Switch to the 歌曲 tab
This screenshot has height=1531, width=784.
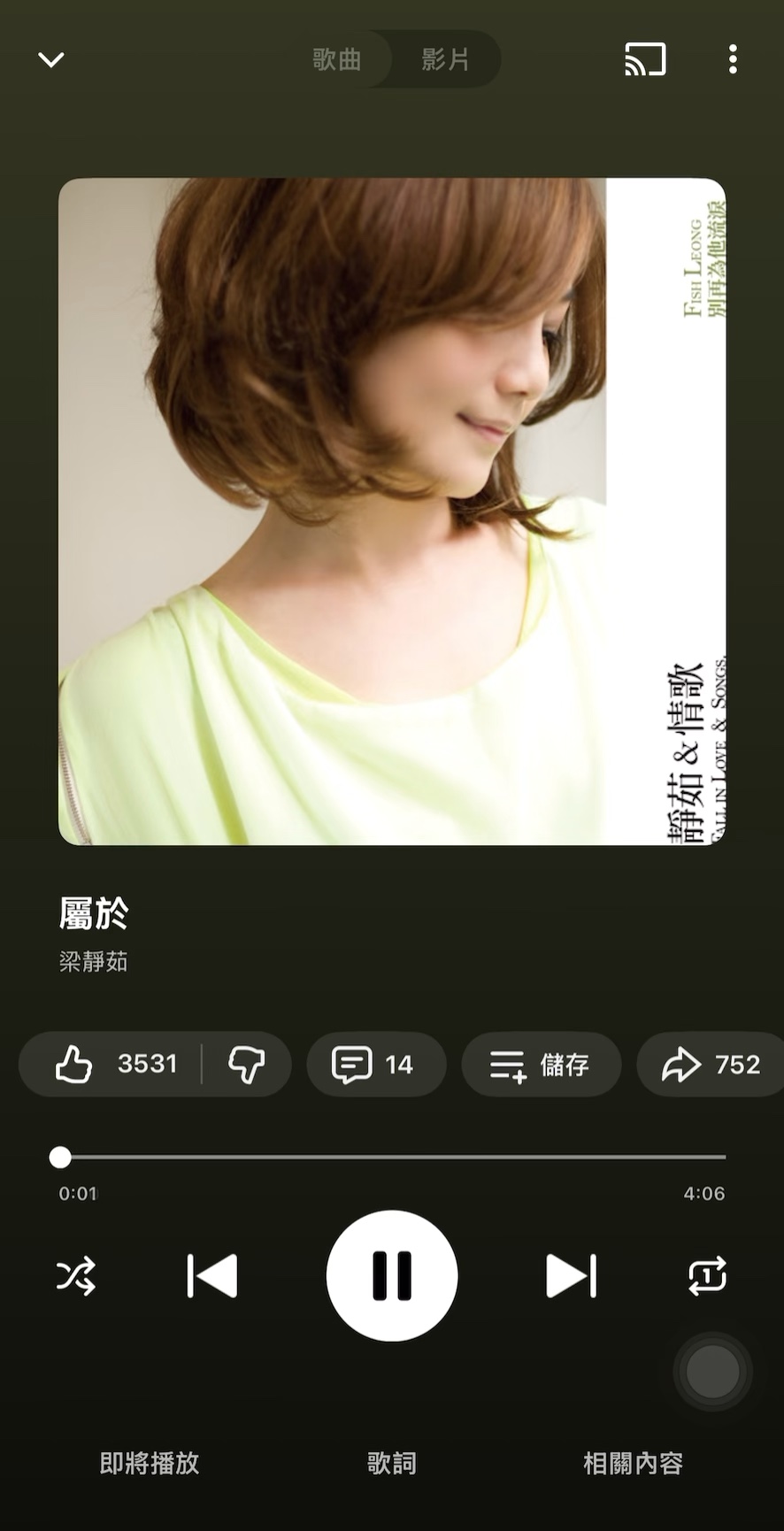tap(337, 59)
